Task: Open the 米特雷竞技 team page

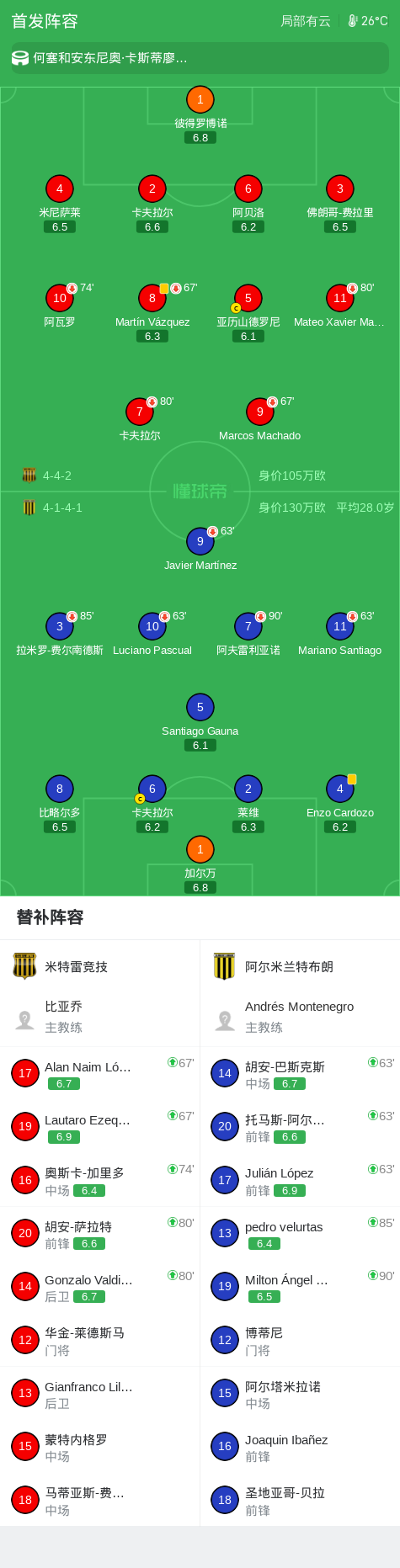Action: point(99,966)
